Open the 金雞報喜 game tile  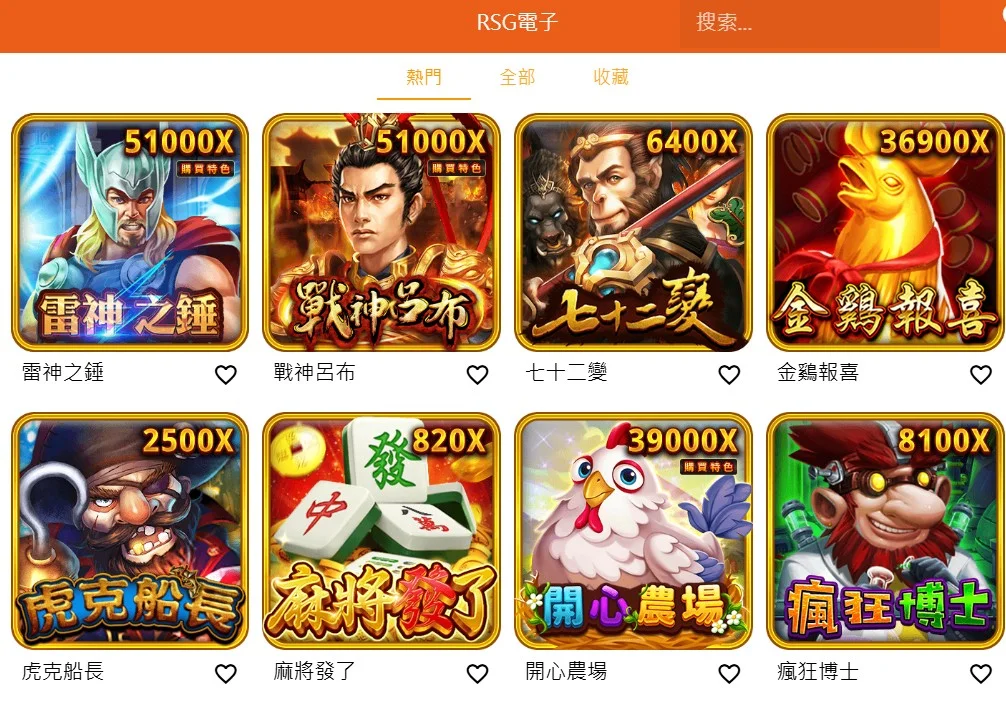(x=885, y=232)
